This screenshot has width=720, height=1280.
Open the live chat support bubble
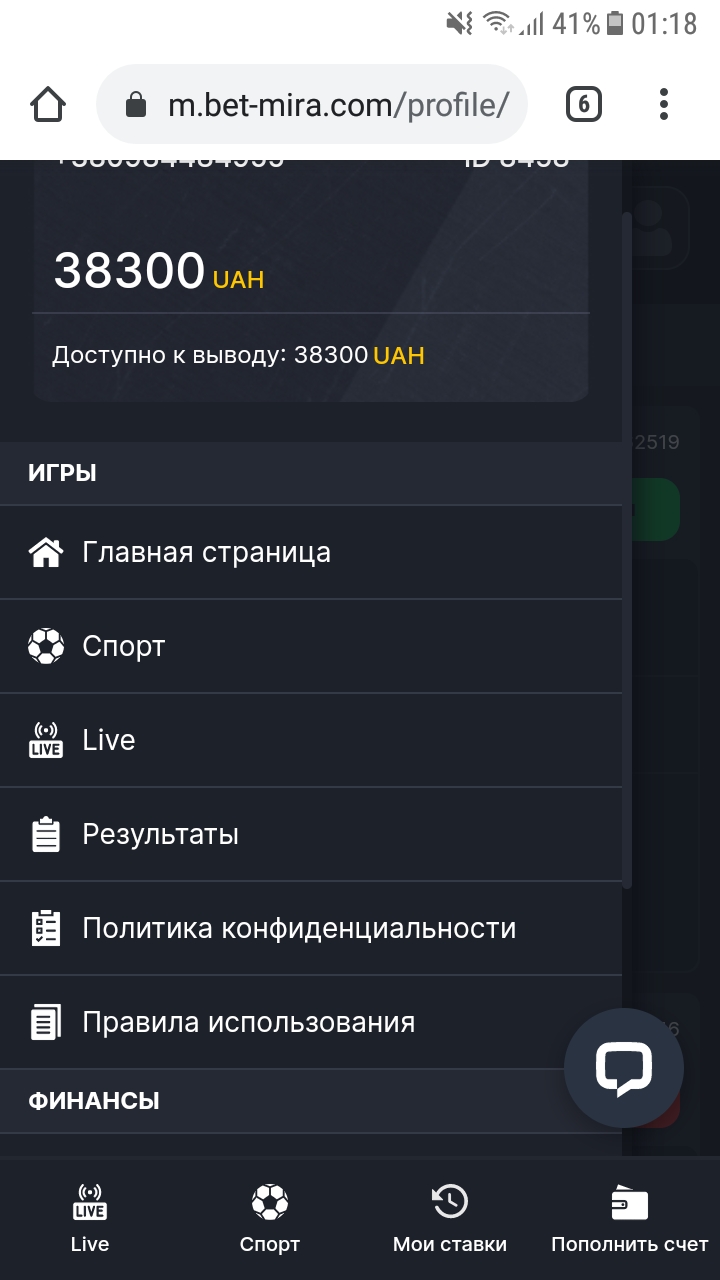624,1068
